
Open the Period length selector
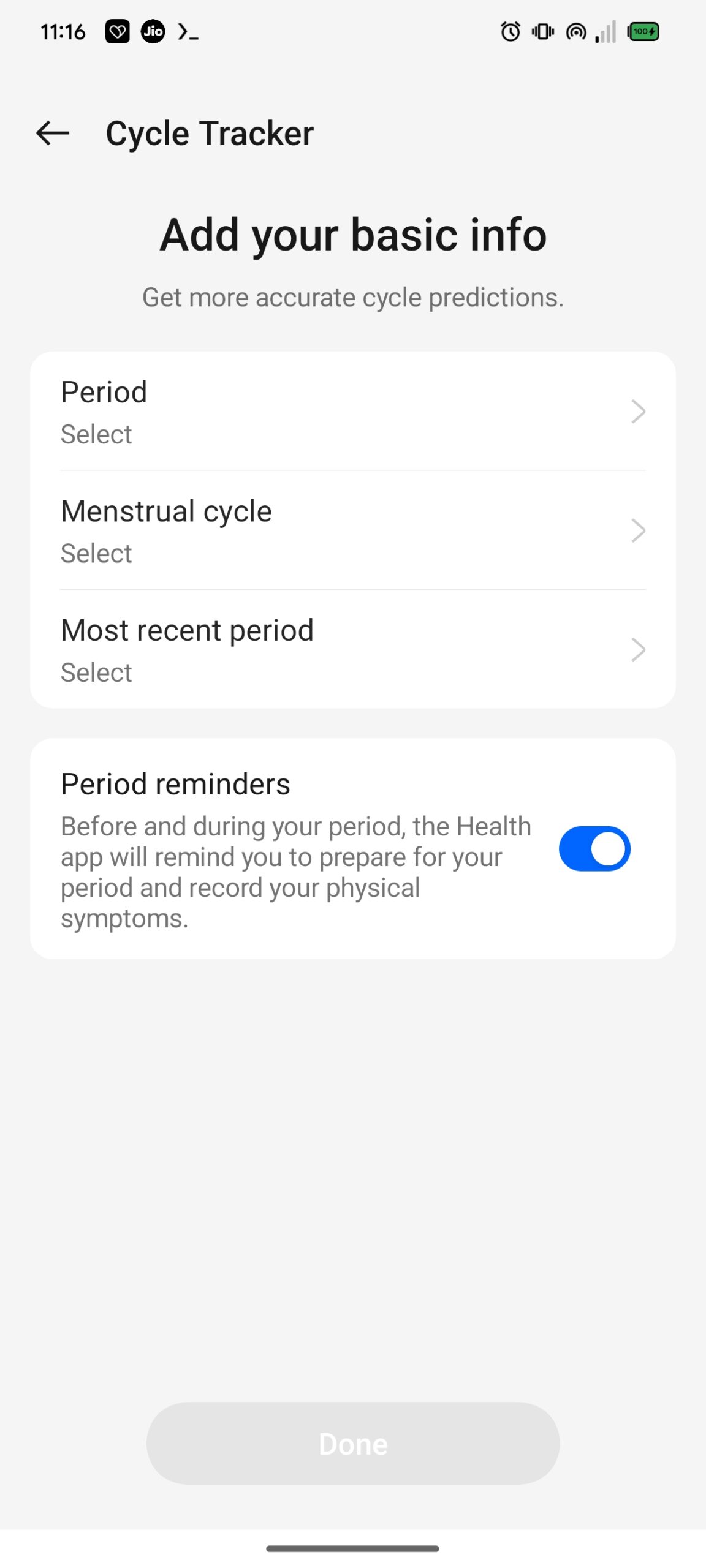[352, 412]
